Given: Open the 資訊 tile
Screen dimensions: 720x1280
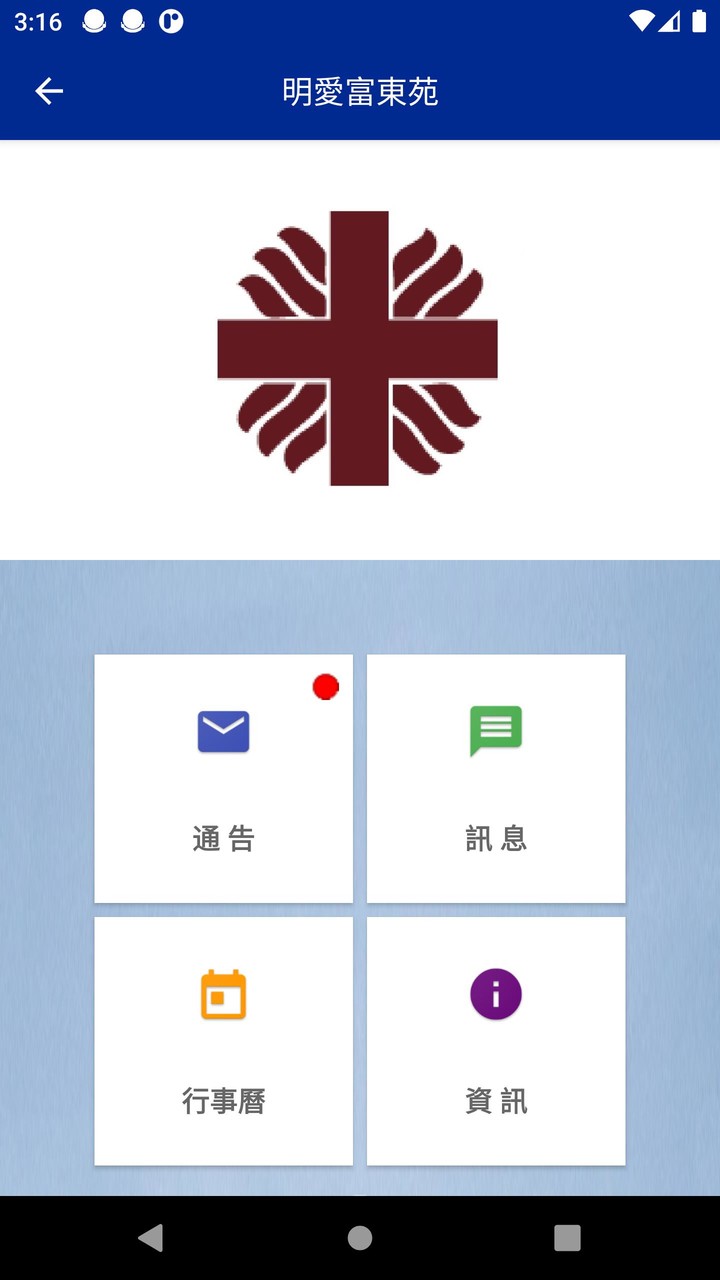Looking at the screenshot, I should click(495, 1040).
